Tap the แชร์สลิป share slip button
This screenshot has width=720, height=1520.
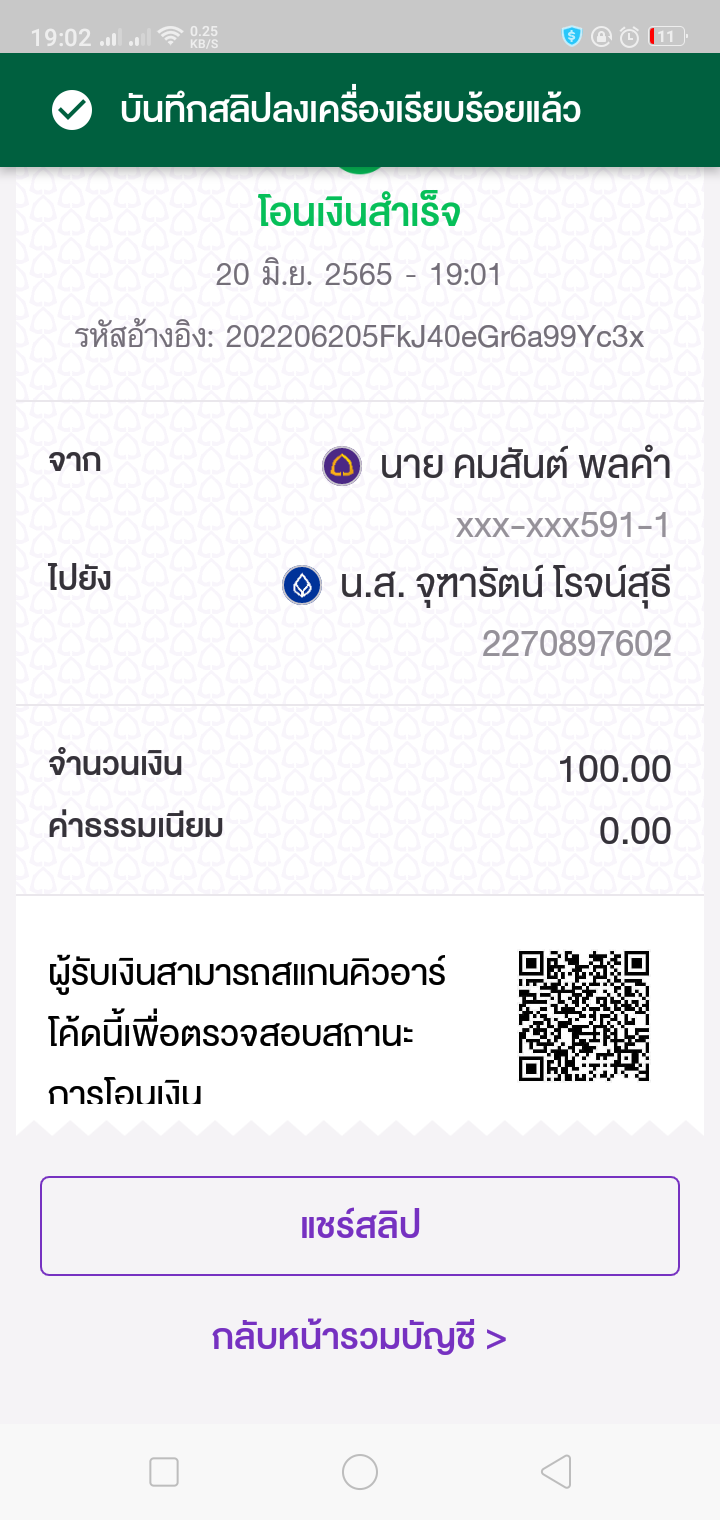(360, 1226)
